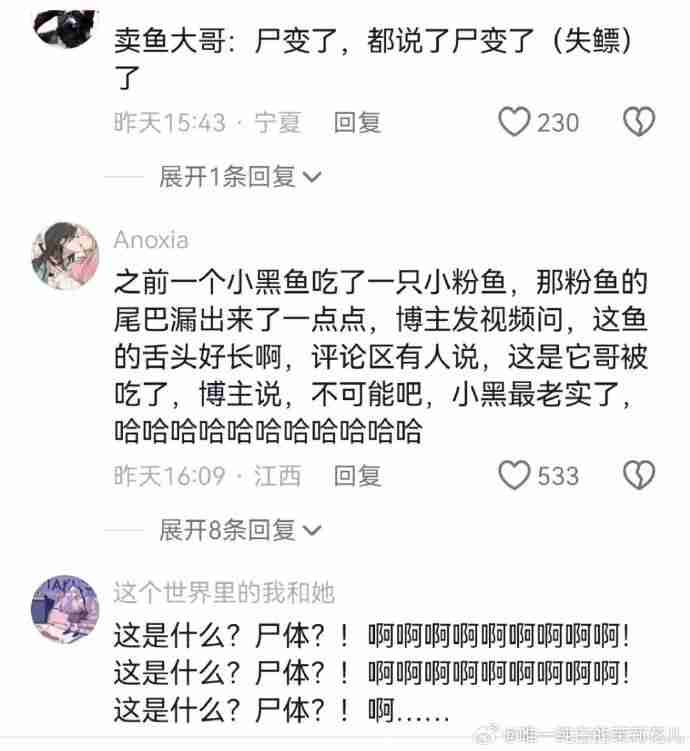The height and width of the screenshot is (751, 690).
Task: Like the 卖鱼大哥 comment with 230 likes
Action: pyautogui.click(x=514, y=122)
